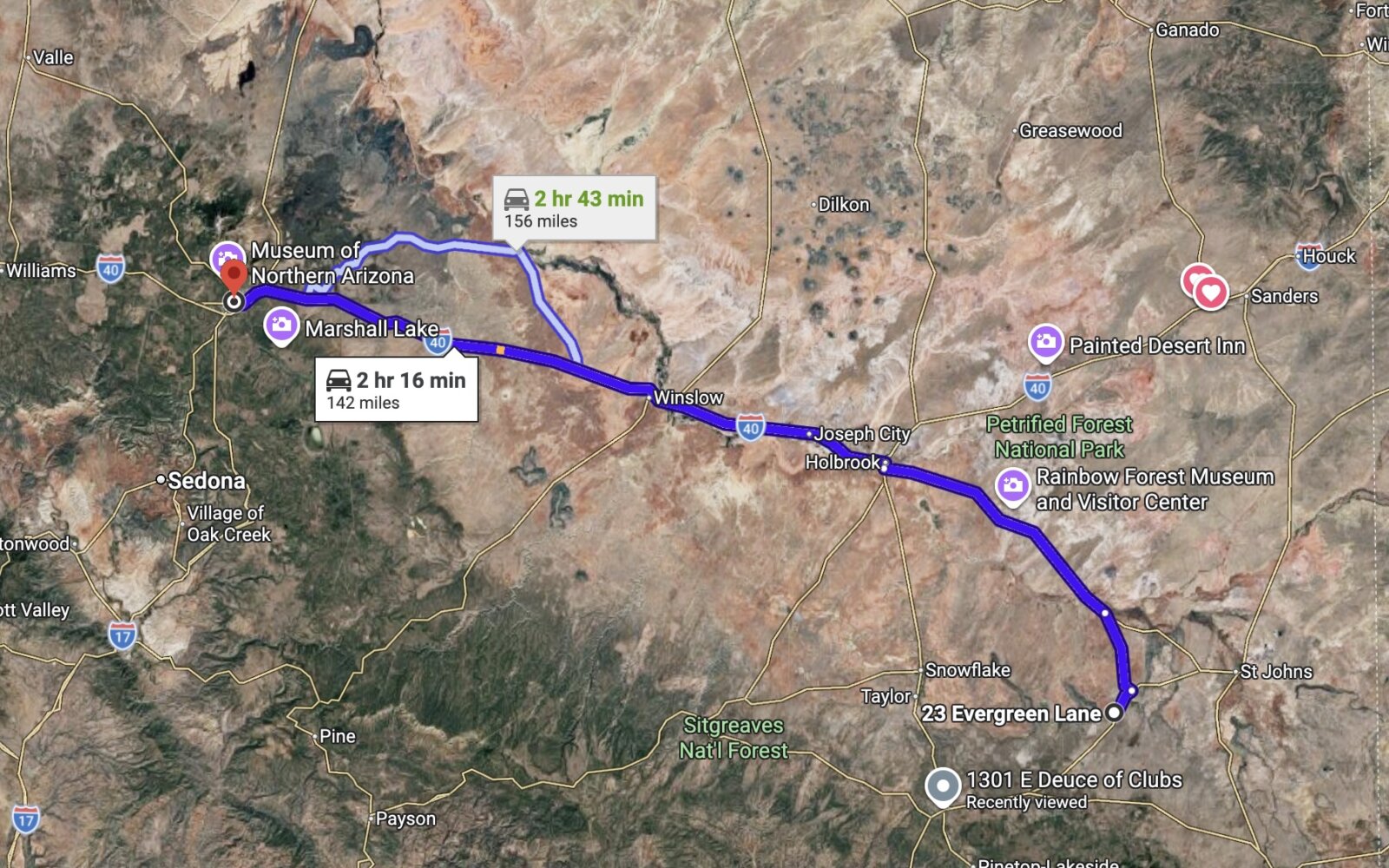Image resolution: width=1389 pixels, height=868 pixels.
Task: Open Rainbow Forest Museum and Visitor Center pin
Action: point(1012,486)
